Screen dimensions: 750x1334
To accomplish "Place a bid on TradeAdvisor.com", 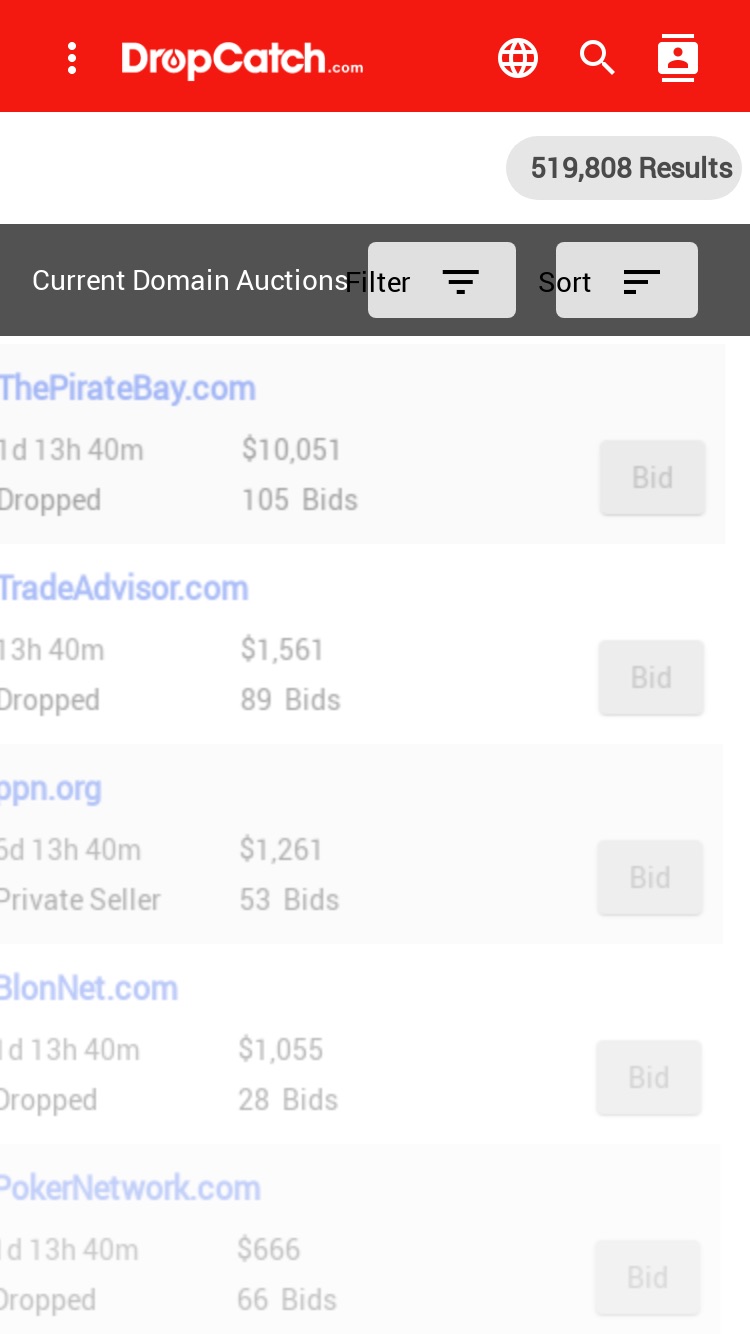I will pyautogui.click(x=652, y=677).
